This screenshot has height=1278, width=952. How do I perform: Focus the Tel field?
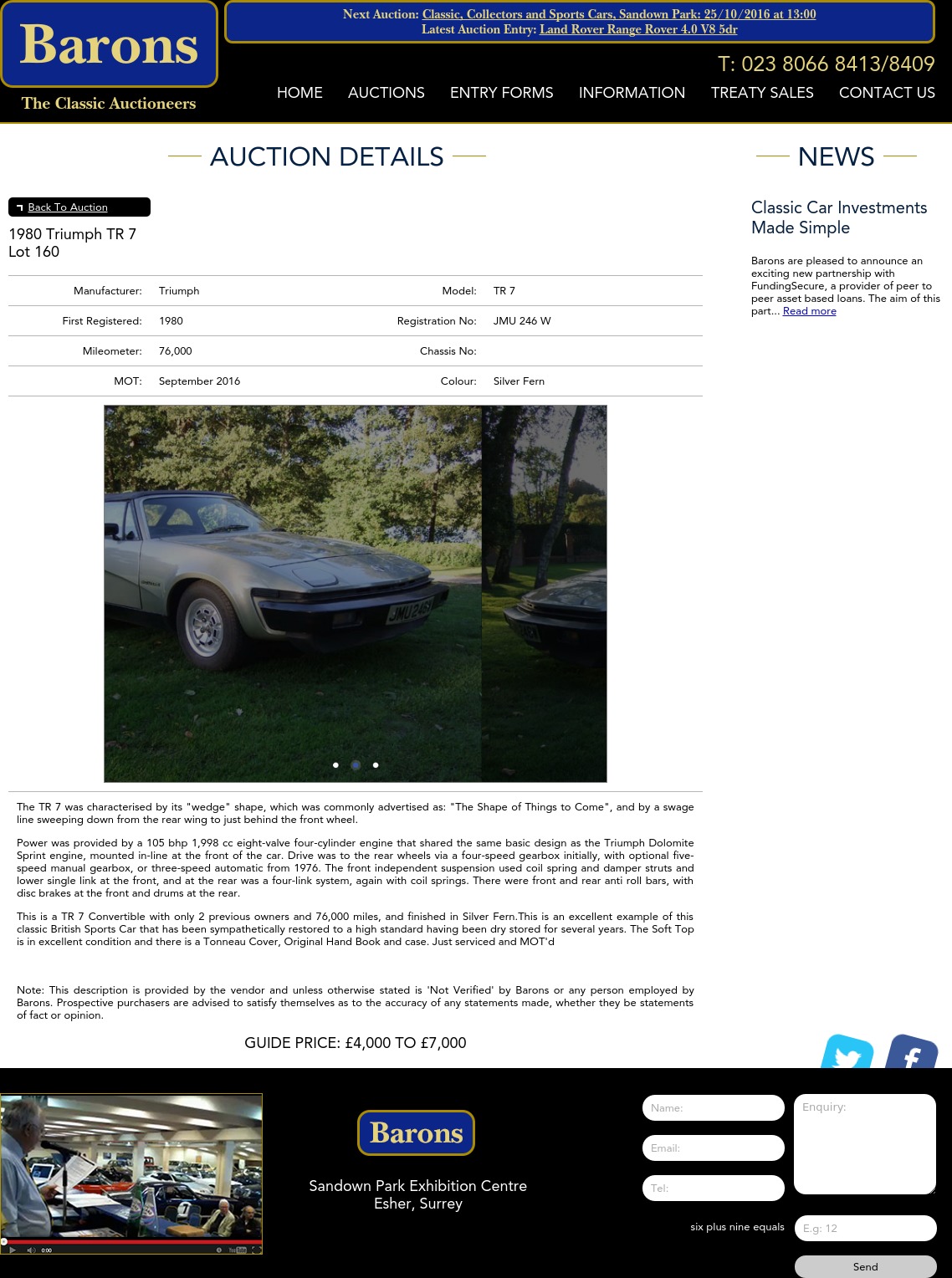[713, 1189]
